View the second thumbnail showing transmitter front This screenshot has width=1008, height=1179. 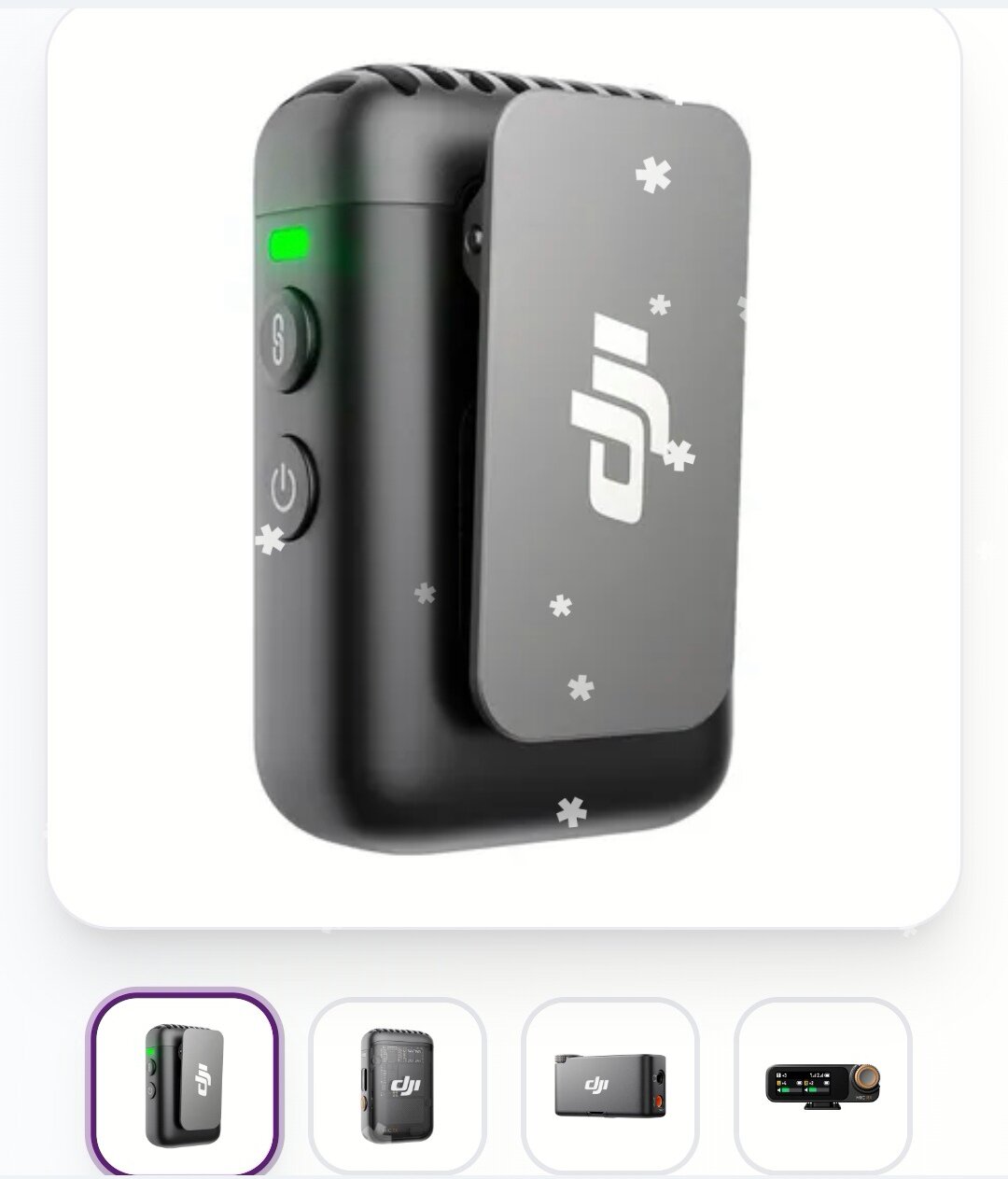point(398,1085)
